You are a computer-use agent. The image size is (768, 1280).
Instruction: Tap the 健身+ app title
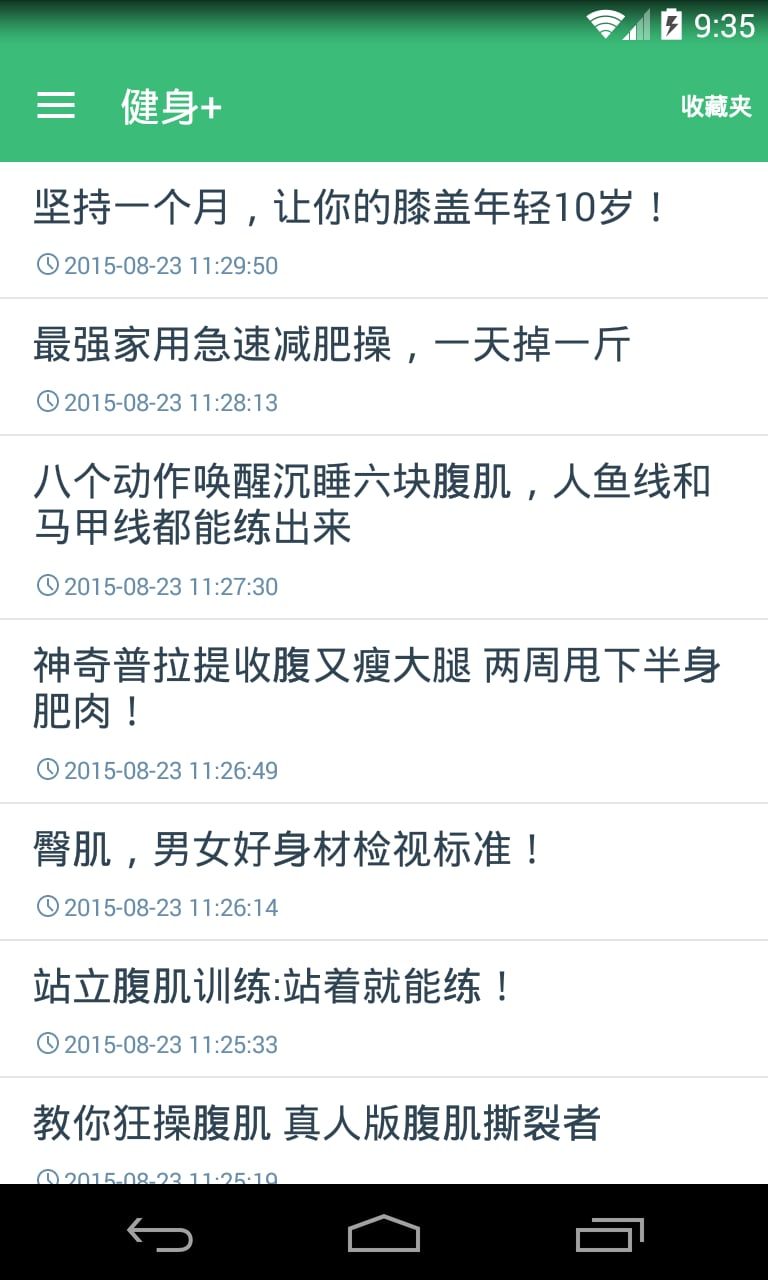point(170,105)
